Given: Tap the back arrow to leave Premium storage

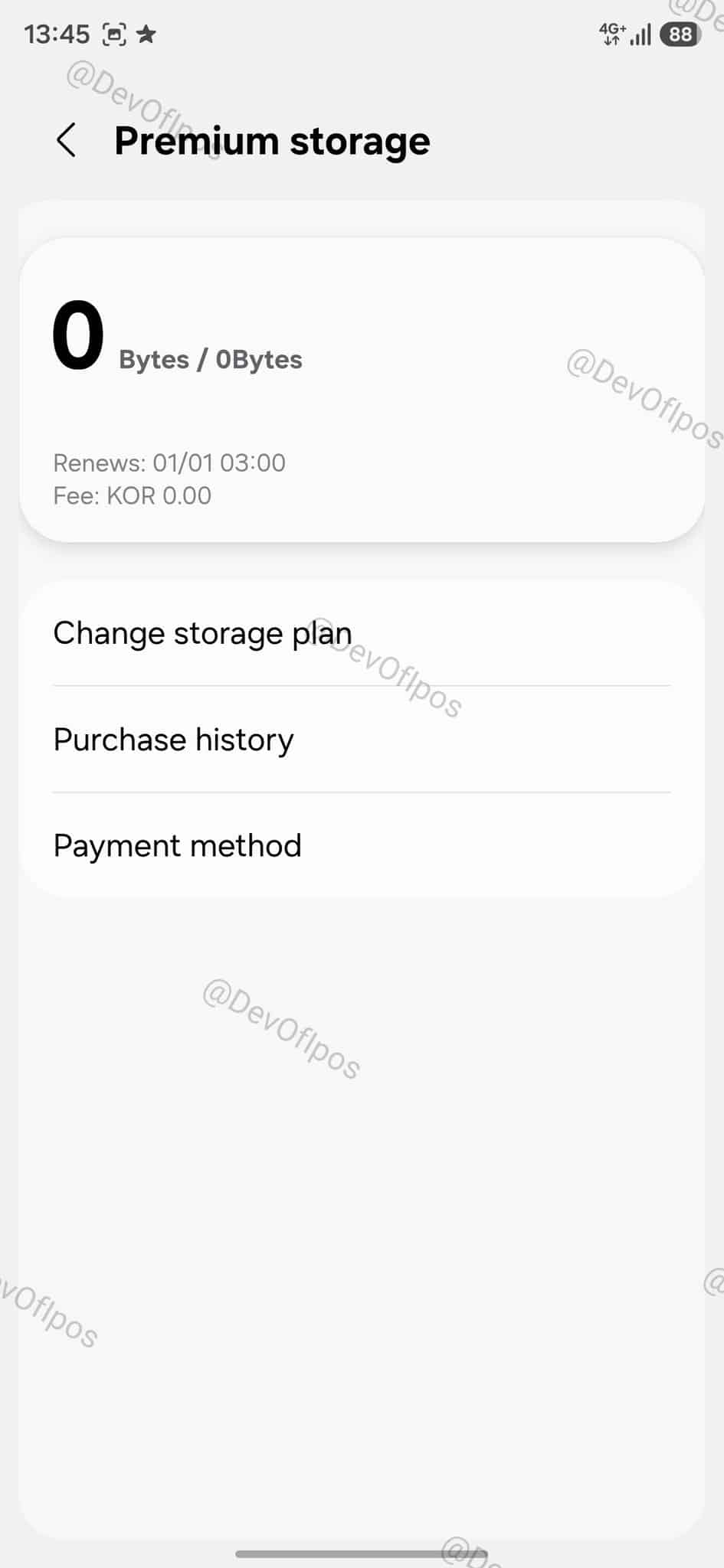Looking at the screenshot, I should click(67, 141).
